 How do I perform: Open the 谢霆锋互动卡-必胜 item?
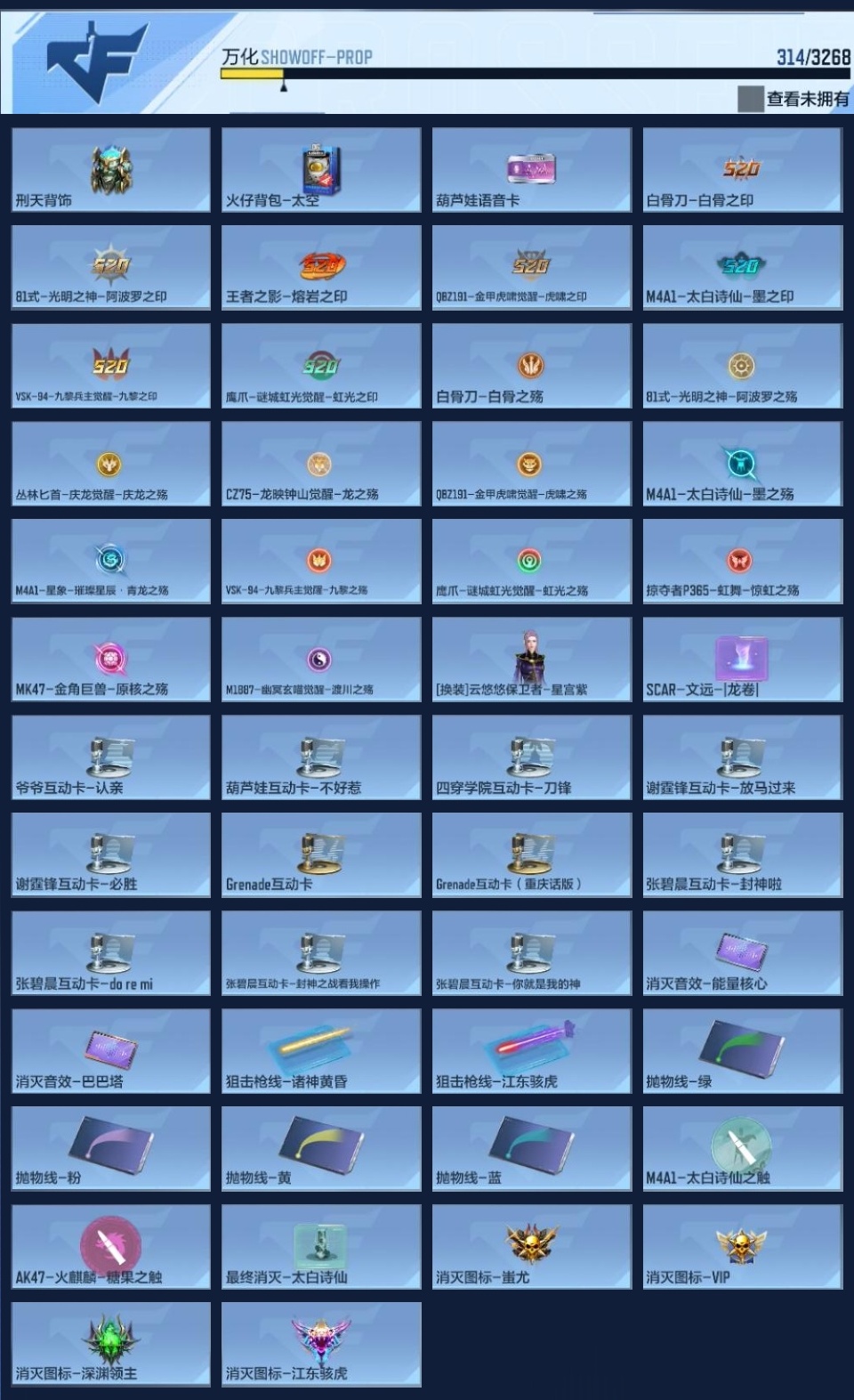pos(111,855)
